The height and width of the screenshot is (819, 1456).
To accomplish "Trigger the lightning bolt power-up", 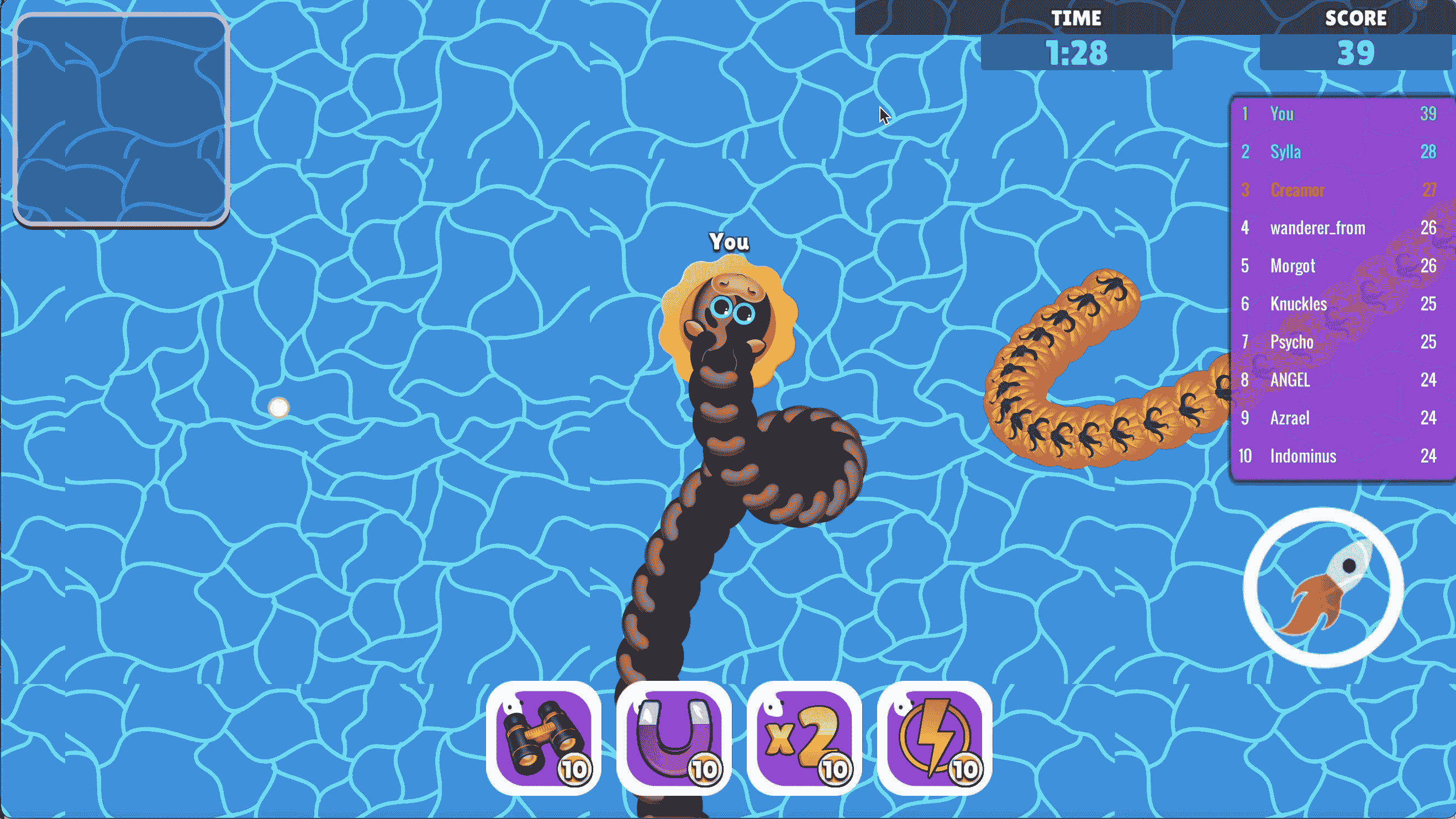I will coord(935,738).
